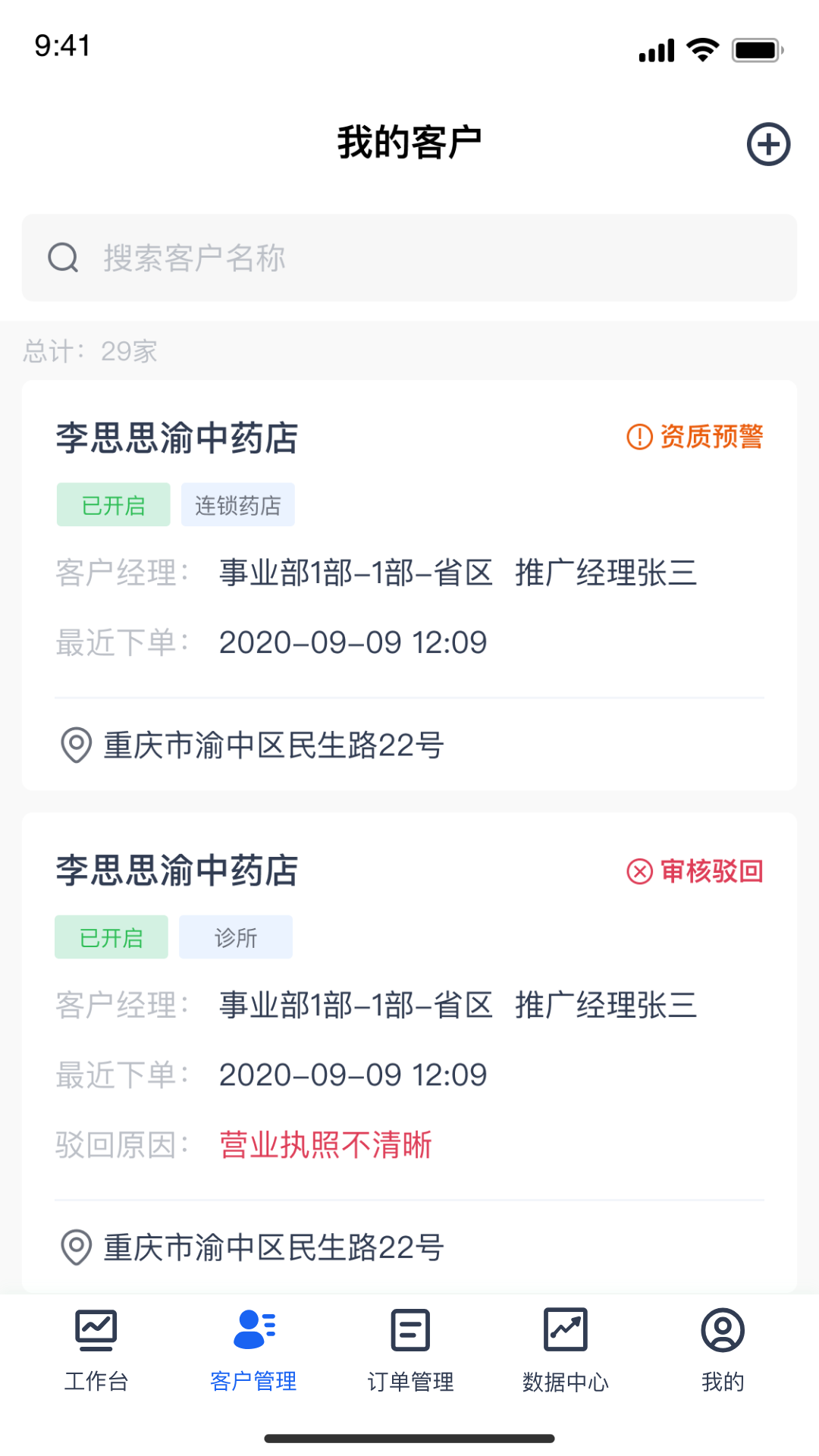Open the 资质预警 qualification alert link
The height and width of the screenshot is (1456, 819).
713,435
